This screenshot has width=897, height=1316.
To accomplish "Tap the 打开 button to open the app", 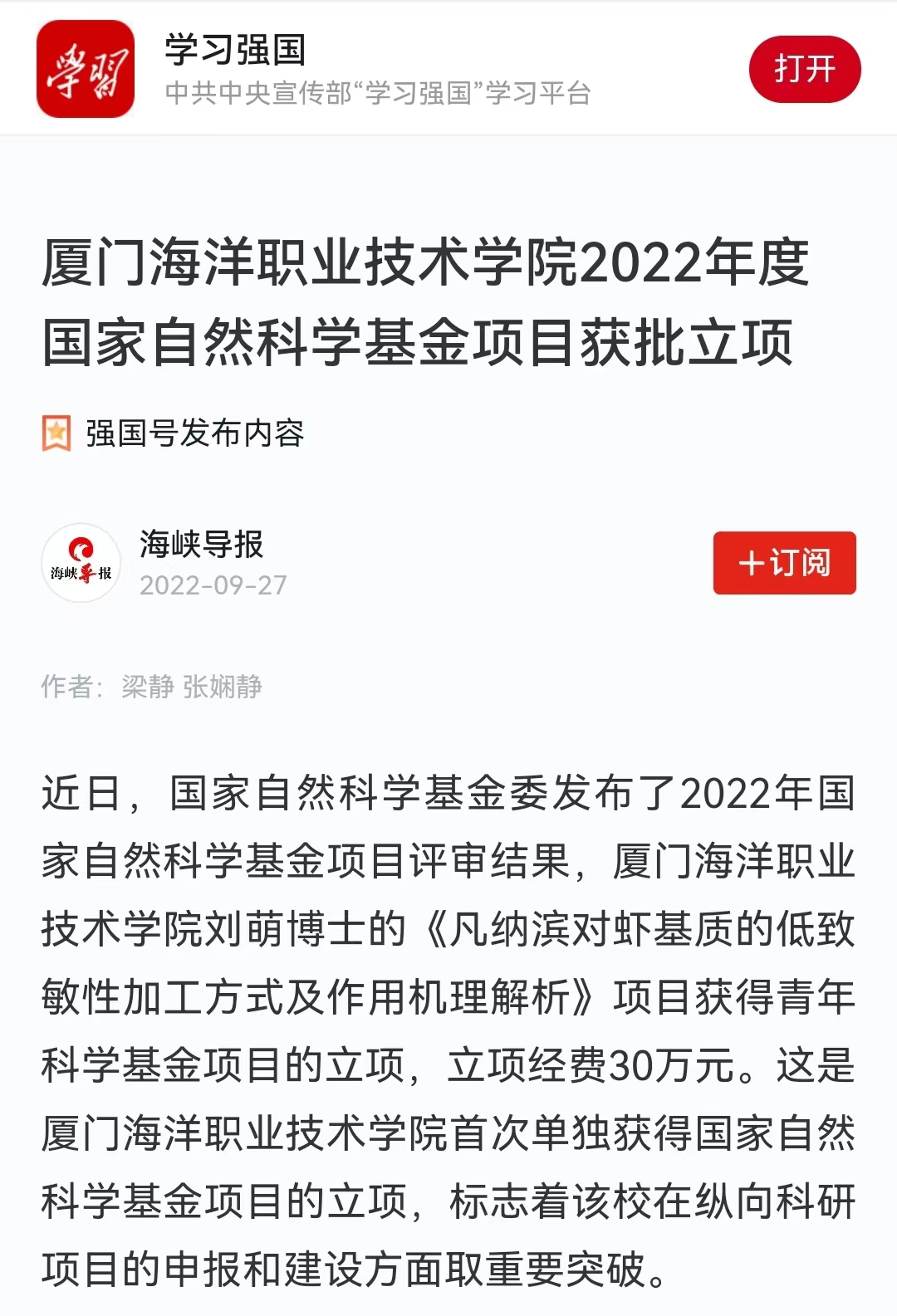I will coord(804,69).
